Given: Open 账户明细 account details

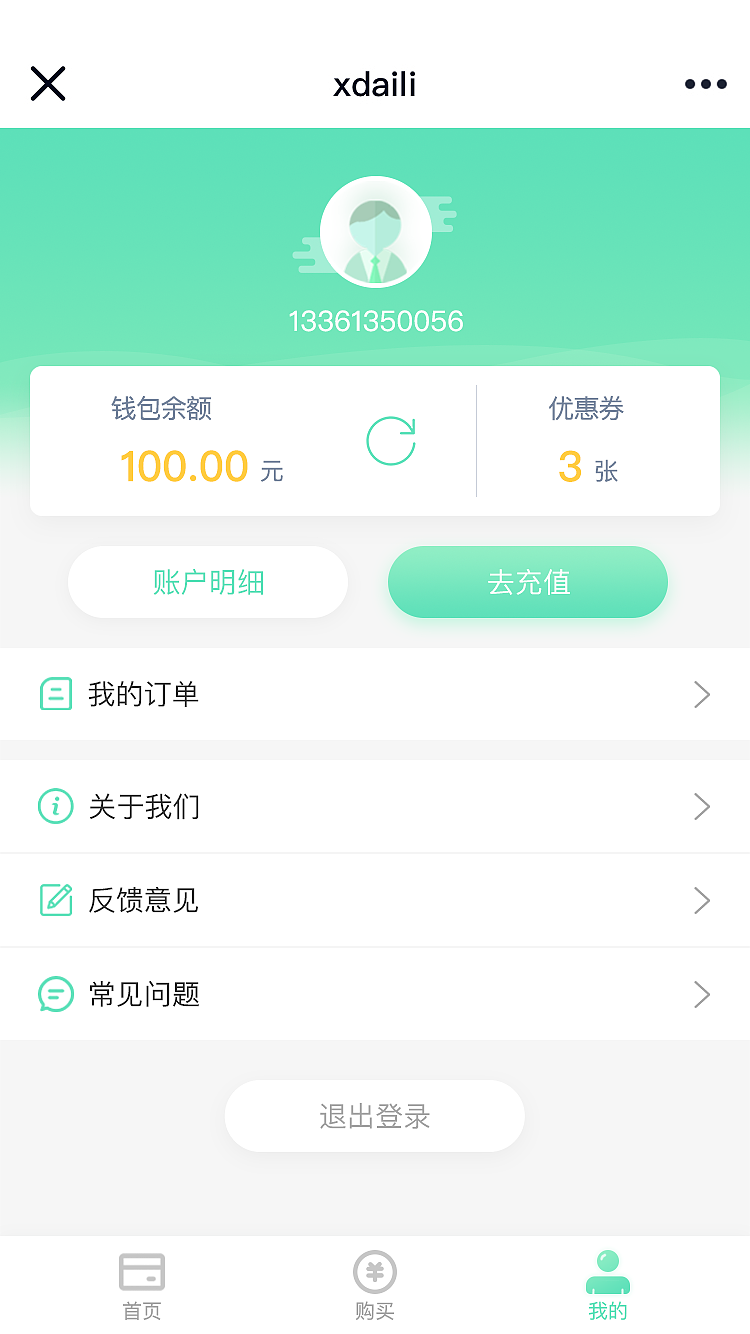Looking at the screenshot, I should pyautogui.click(x=208, y=582).
